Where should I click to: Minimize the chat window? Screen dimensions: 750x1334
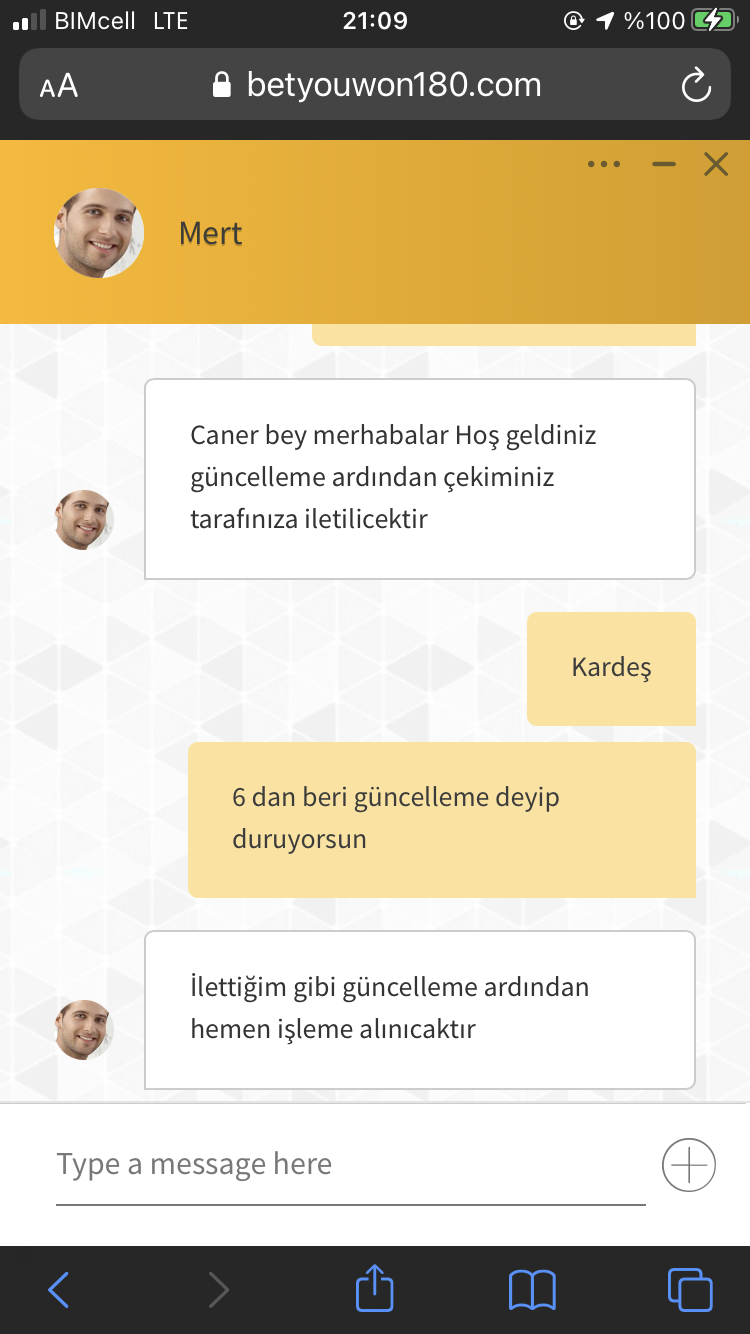[x=664, y=164]
